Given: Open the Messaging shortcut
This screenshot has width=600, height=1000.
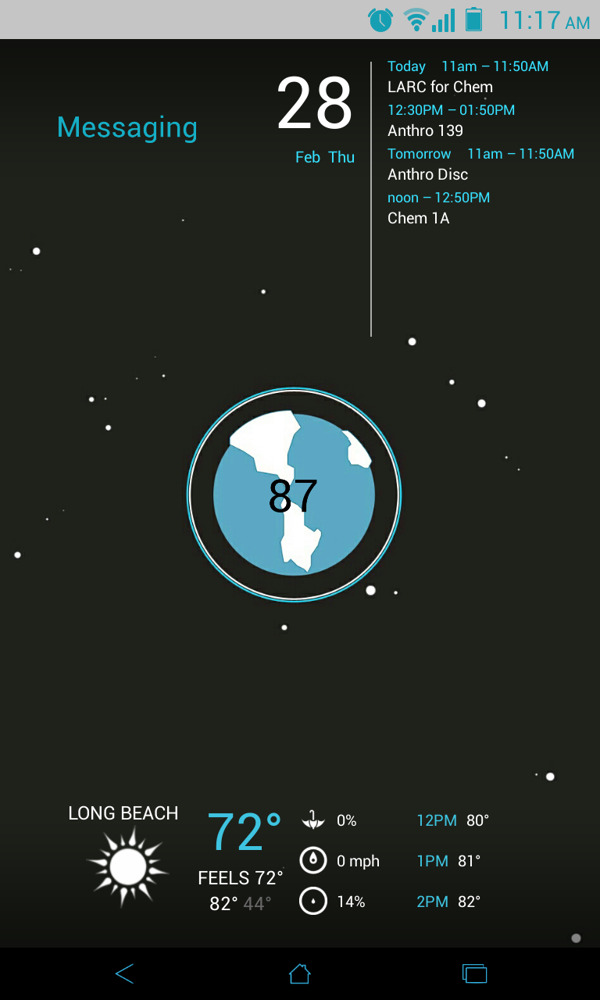Looking at the screenshot, I should tap(127, 127).
